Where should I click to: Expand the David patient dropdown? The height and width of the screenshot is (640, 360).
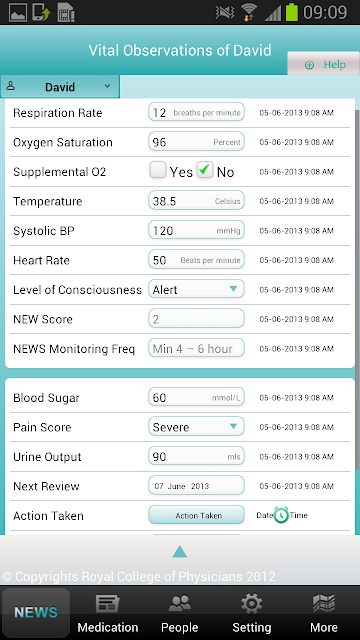point(60,87)
